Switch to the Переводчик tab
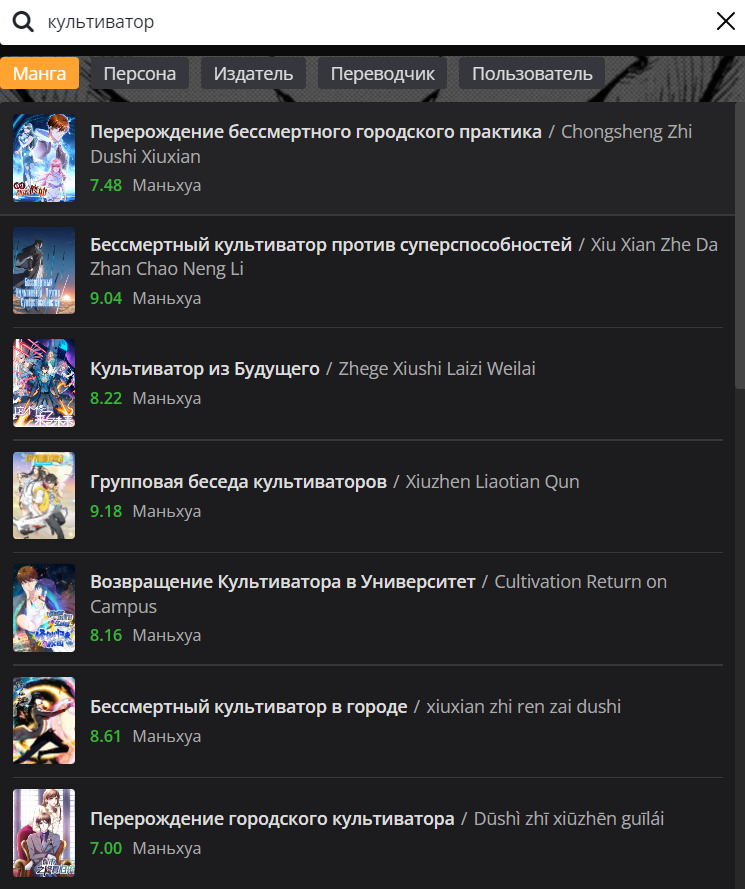Screen dimensions: 745x889 [383, 73]
